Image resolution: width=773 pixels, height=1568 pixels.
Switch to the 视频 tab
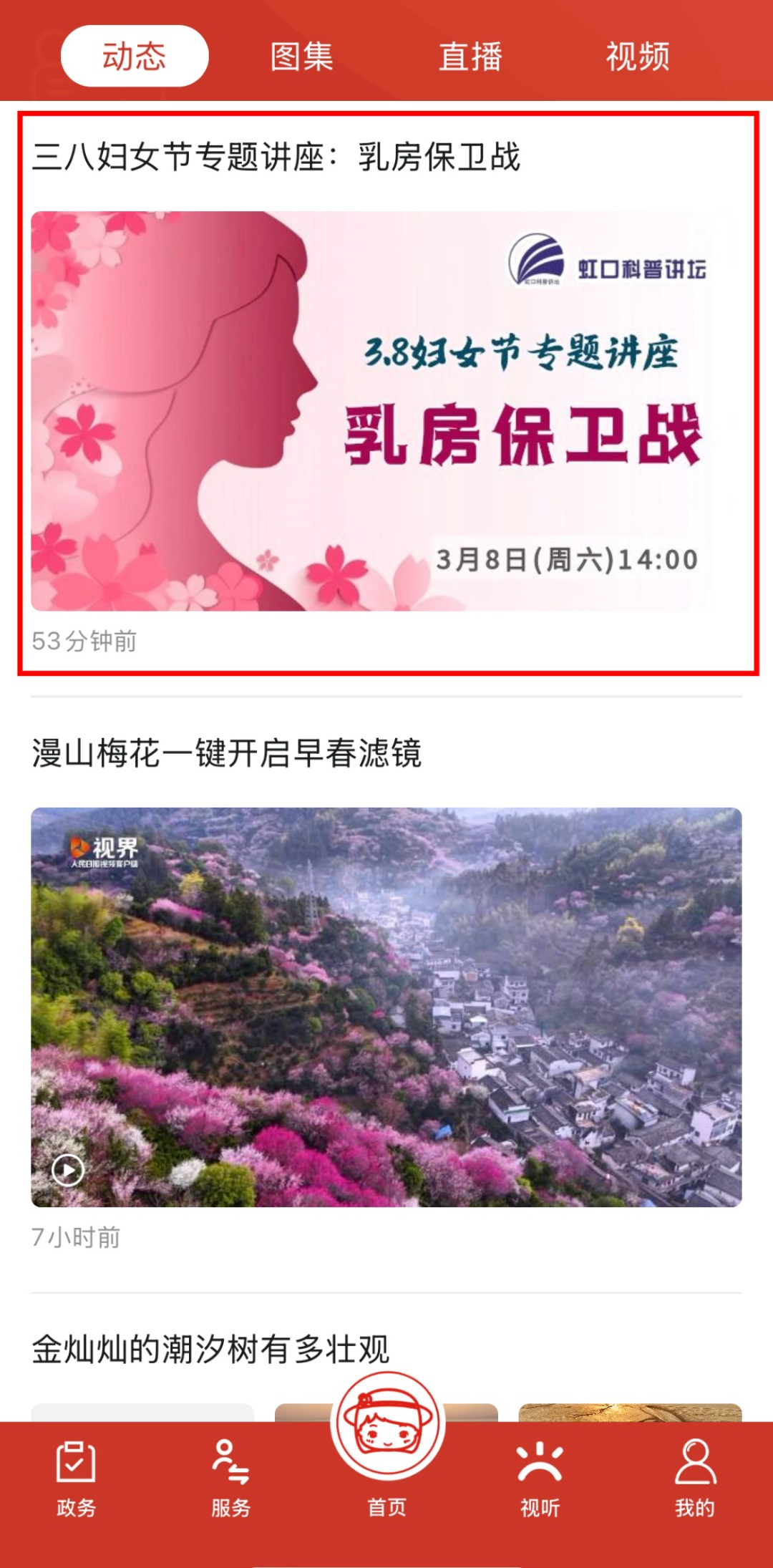pyautogui.click(x=638, y=57)
